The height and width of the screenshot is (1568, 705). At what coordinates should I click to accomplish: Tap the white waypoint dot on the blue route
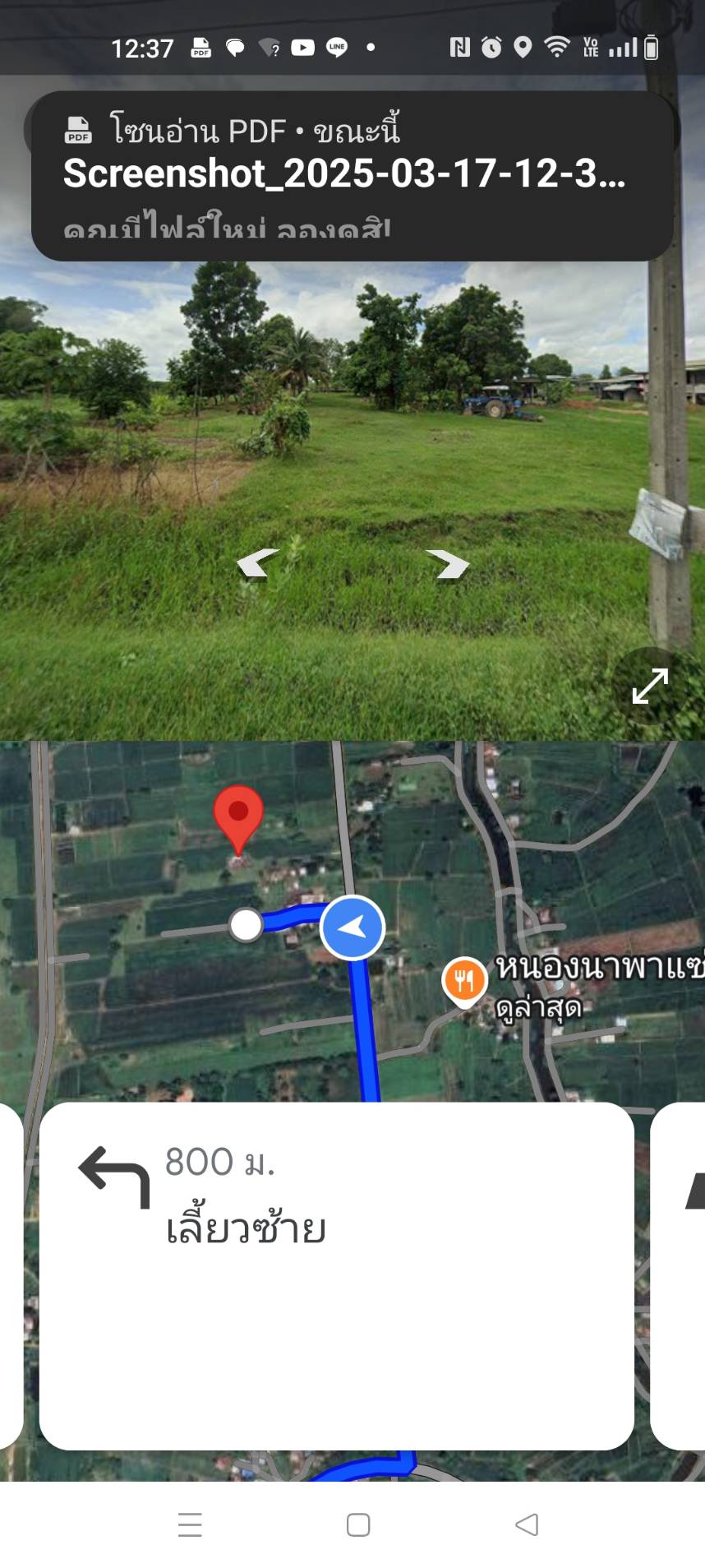coord(244,927)
